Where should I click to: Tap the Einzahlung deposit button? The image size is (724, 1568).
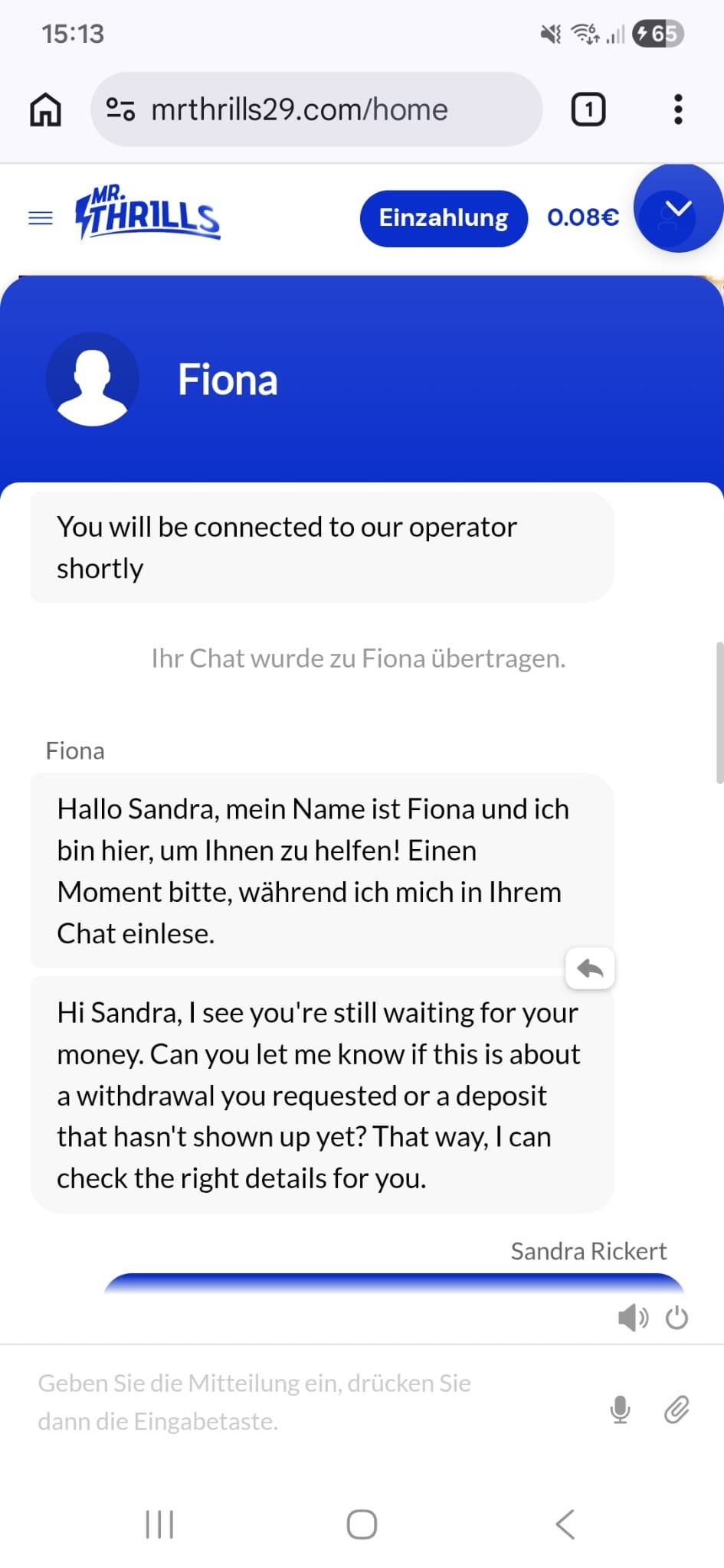coord(444,218)
